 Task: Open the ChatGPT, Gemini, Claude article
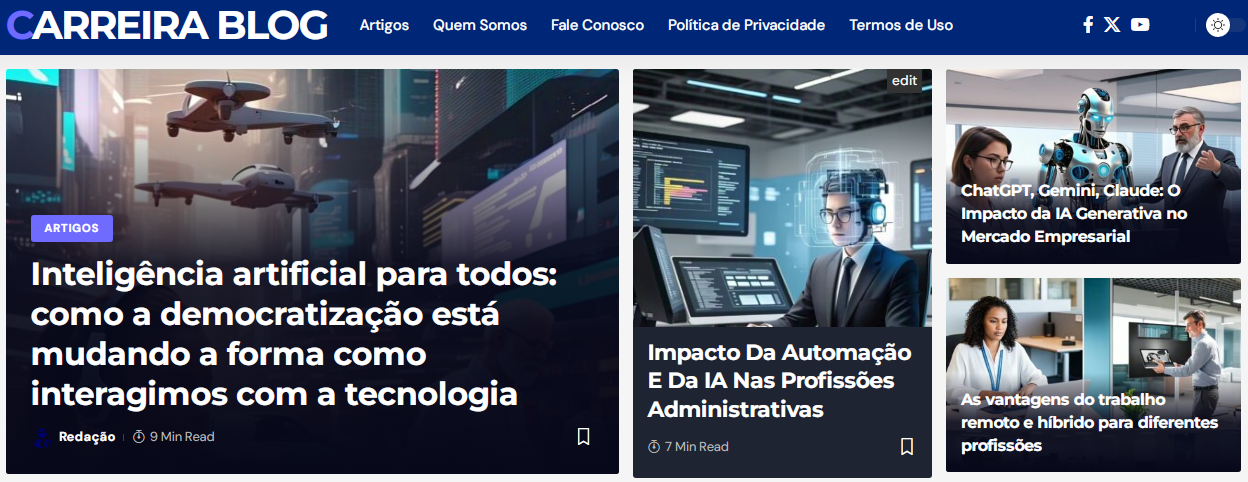pyautogui.click(x=1072, y=213)
